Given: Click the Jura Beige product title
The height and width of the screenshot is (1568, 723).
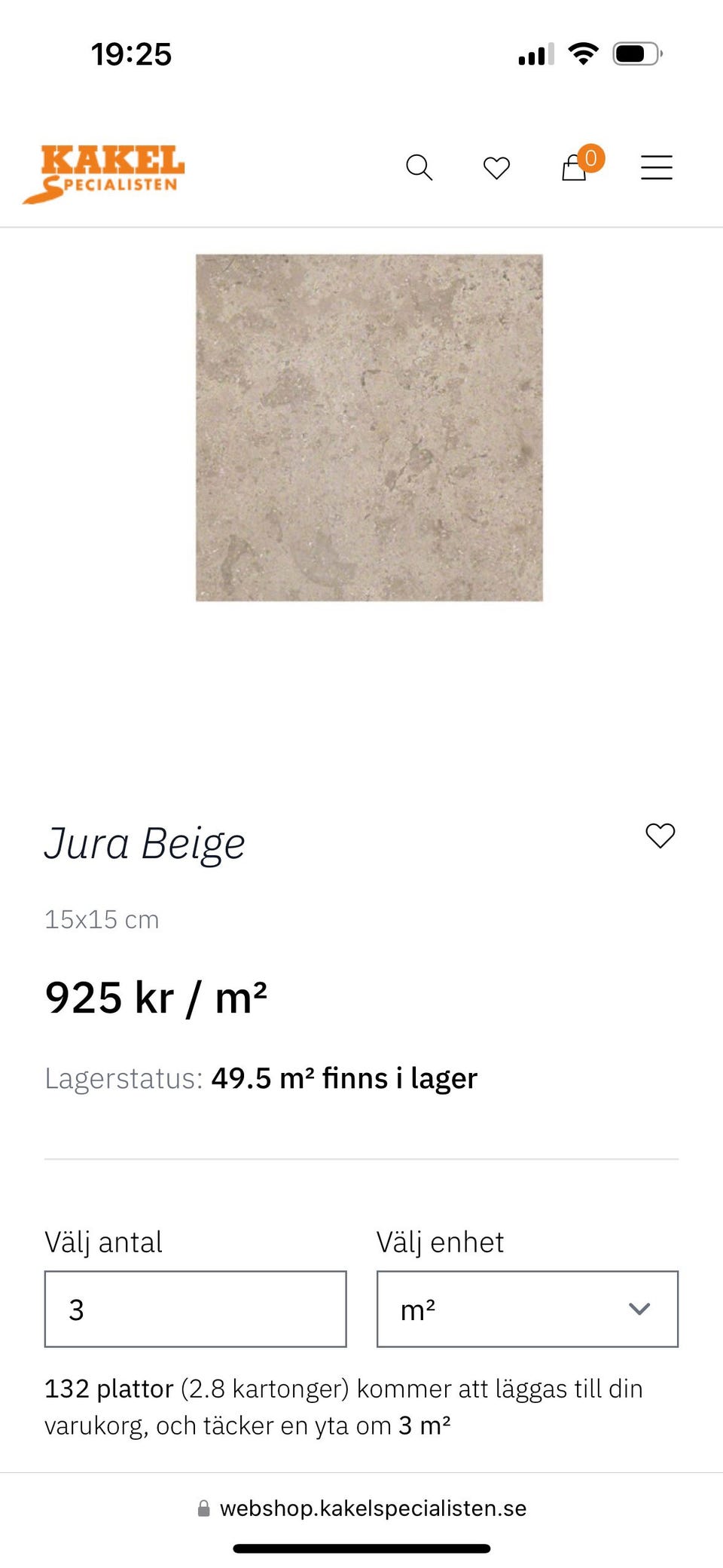Looking at the screenshot, I should pos(145,843).
